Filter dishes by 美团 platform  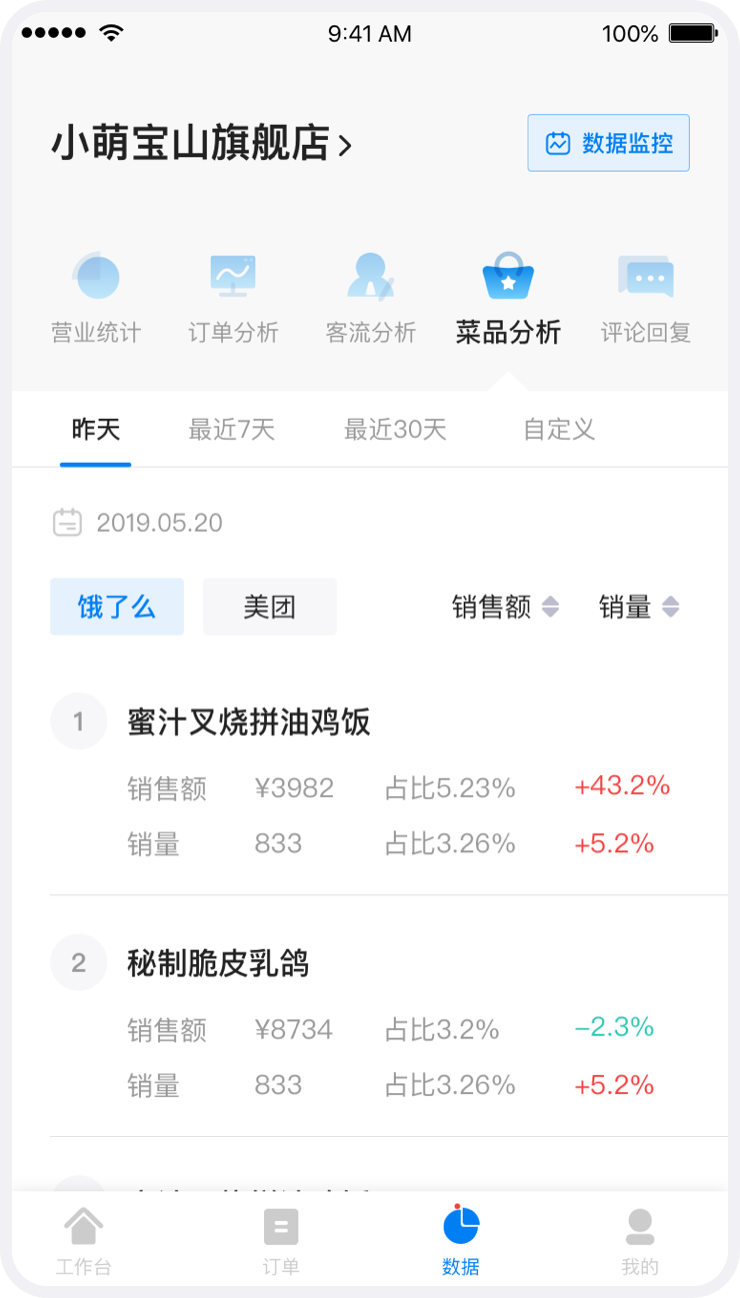269,606
